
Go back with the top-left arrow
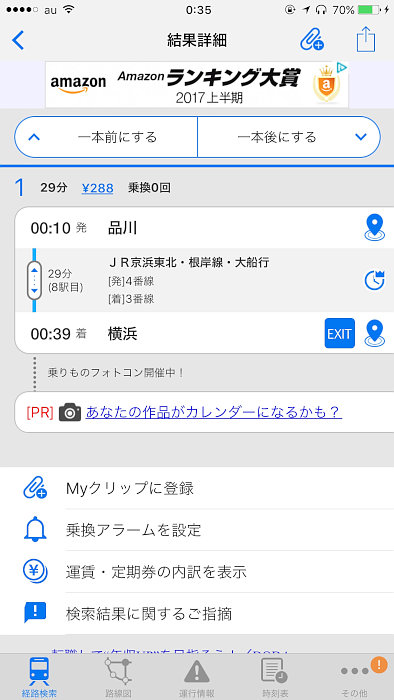pos(18,40)
